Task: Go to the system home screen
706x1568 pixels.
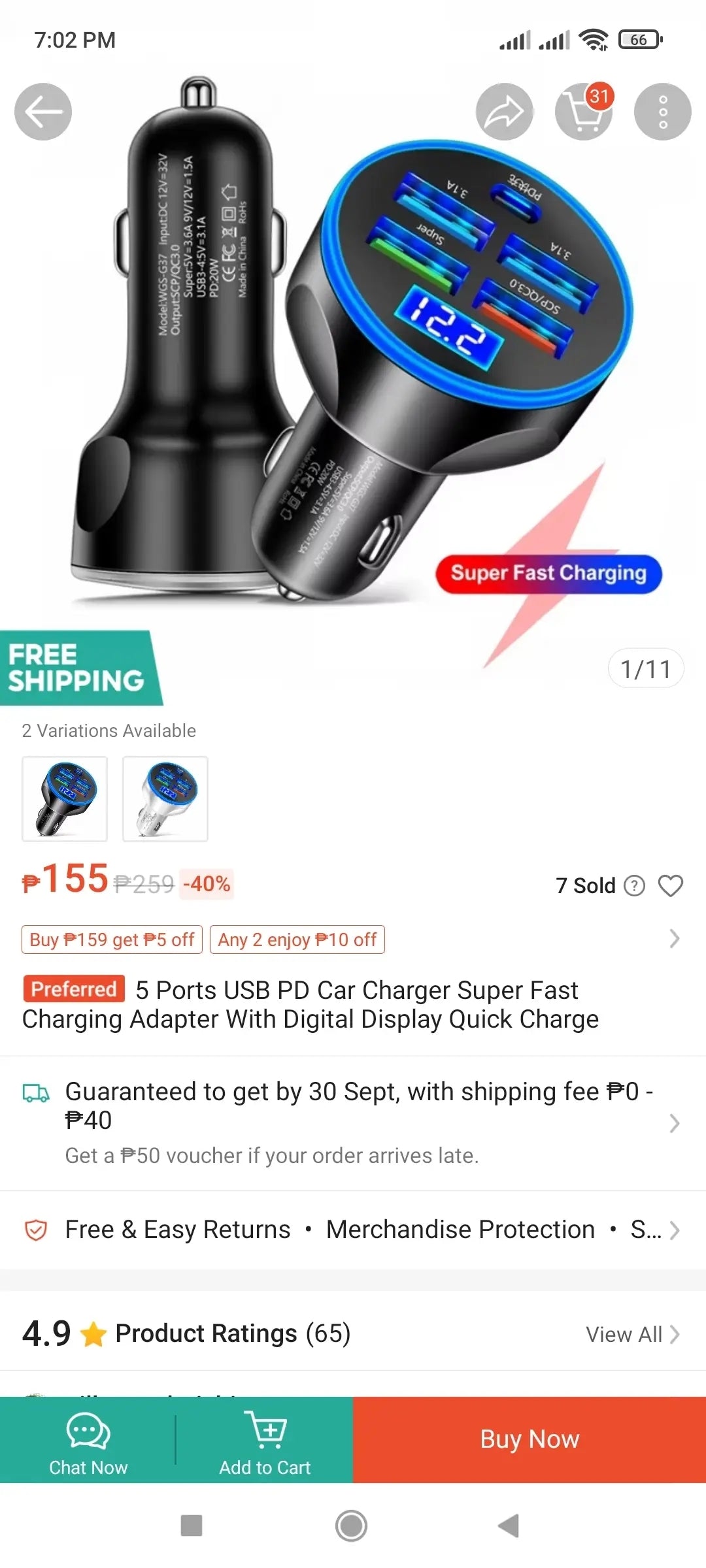Action: [x=352, y=1526]
